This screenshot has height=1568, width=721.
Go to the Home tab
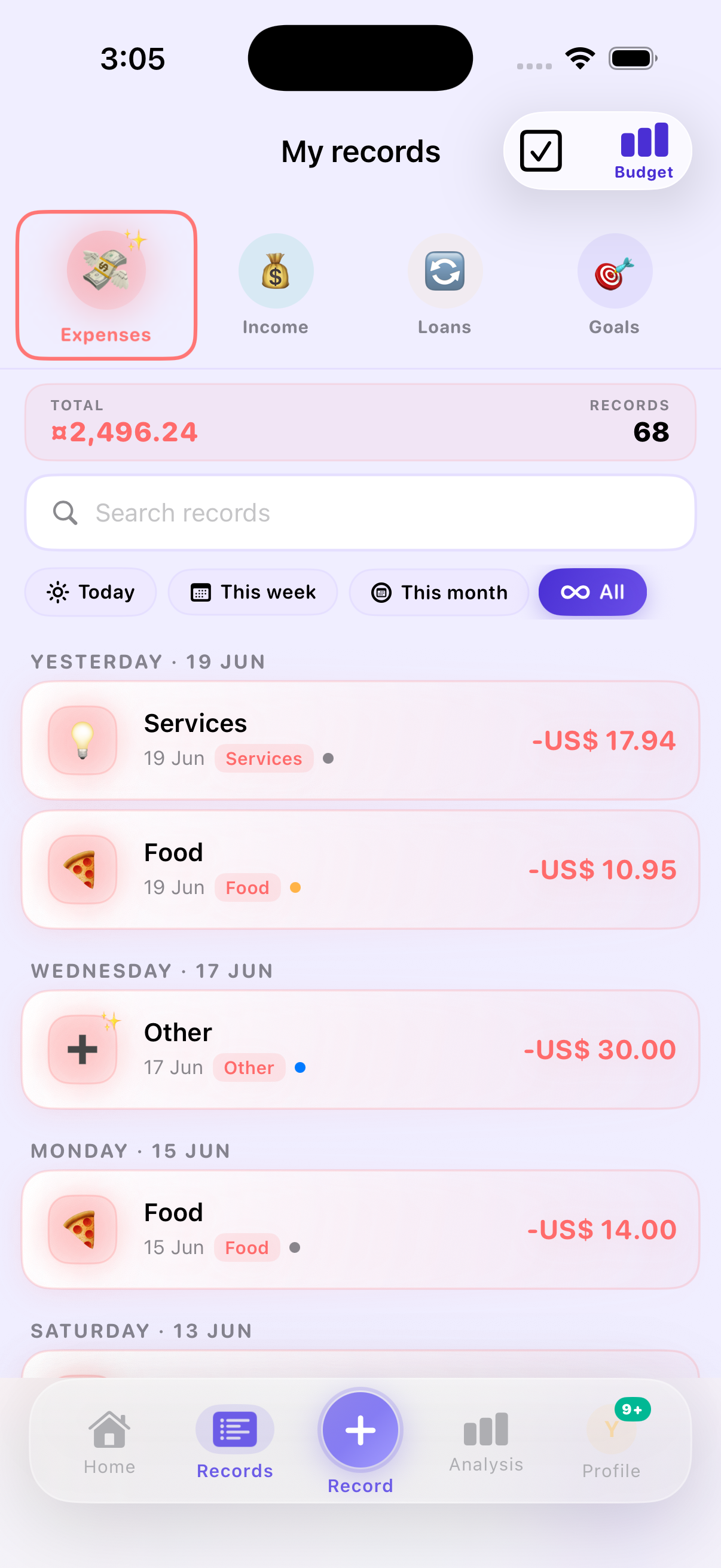click(x=109, y=1442)
